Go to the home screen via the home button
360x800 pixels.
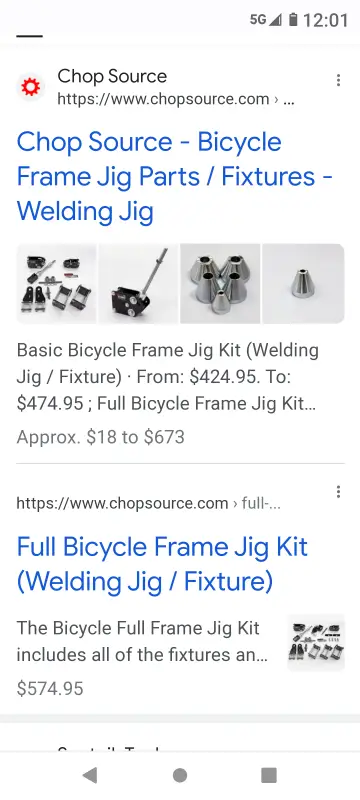(180, 776)
